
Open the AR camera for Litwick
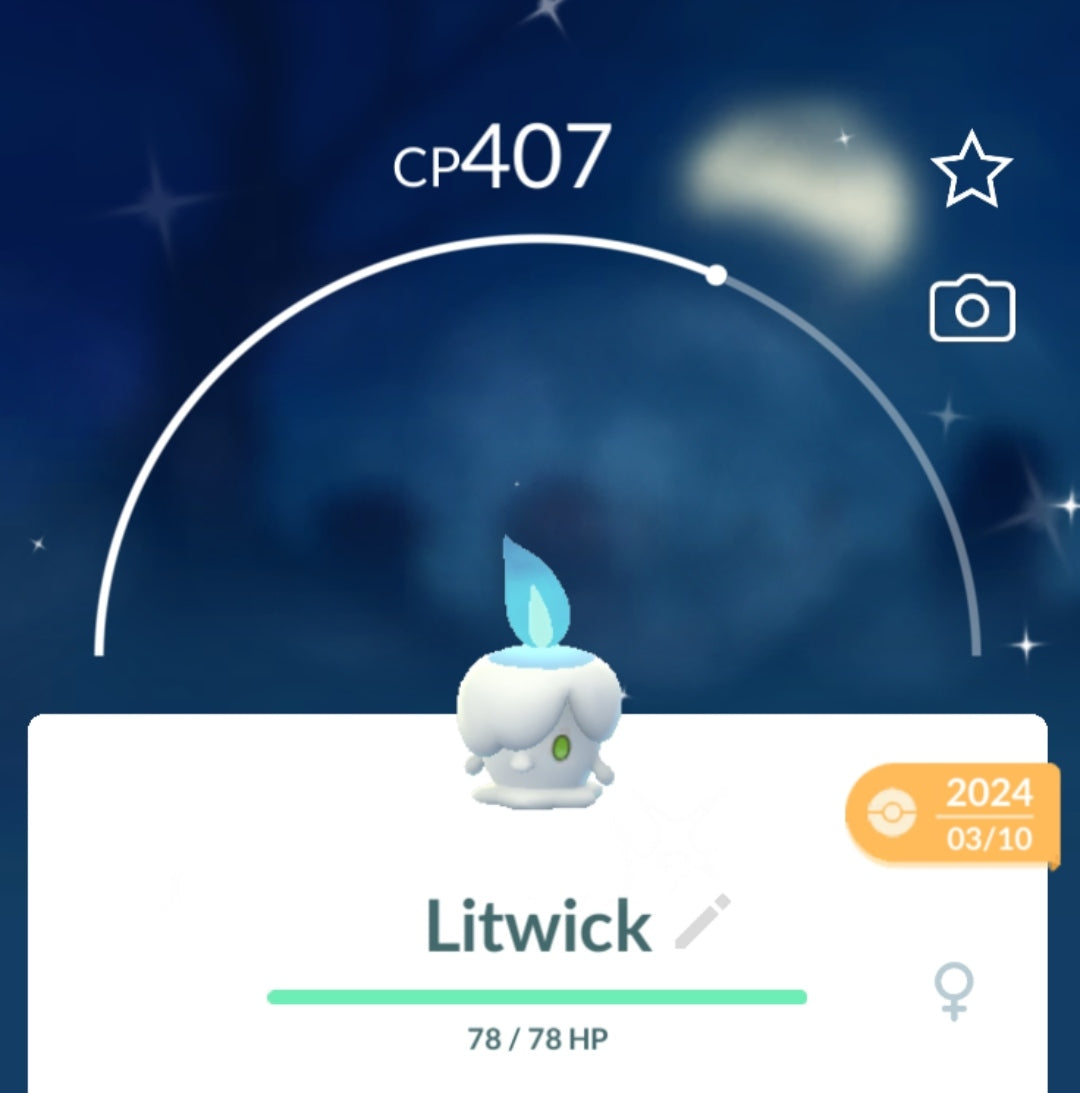[x=972, y=310]
